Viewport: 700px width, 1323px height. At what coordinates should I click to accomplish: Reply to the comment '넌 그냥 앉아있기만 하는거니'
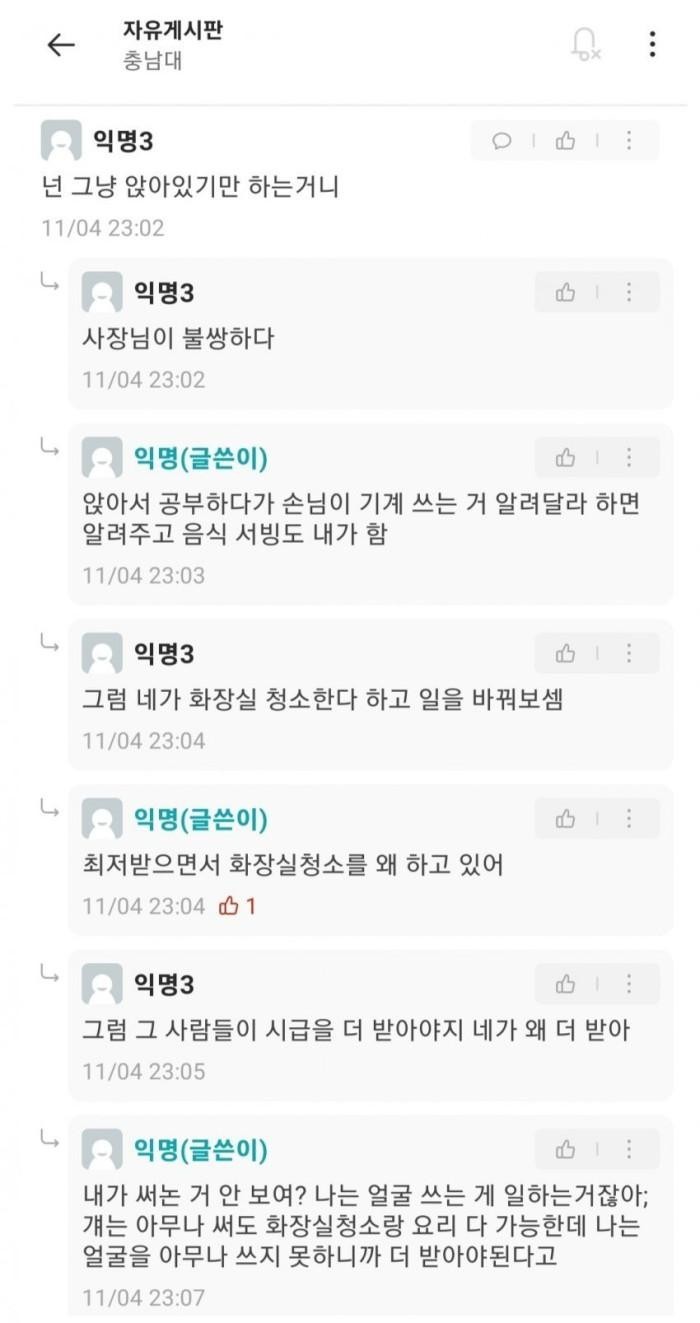coord(502,141)
